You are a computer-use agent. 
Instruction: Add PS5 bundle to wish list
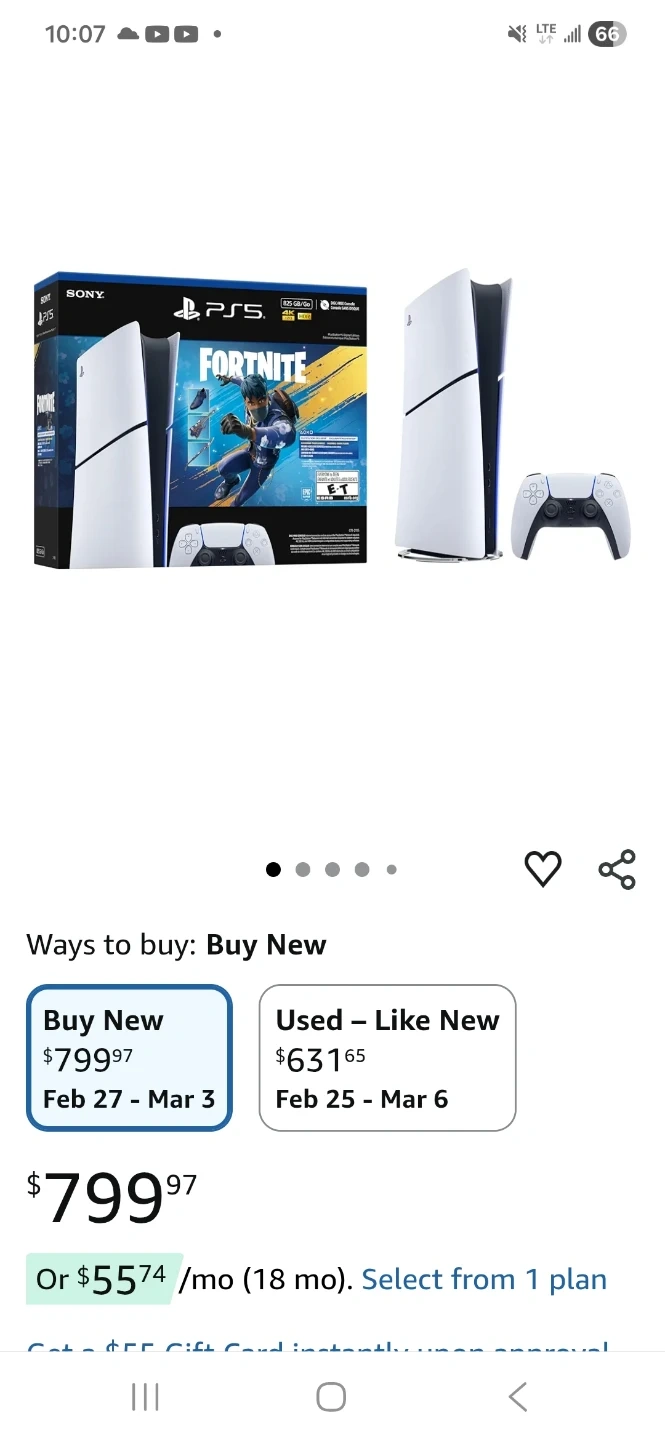[543, 869]
